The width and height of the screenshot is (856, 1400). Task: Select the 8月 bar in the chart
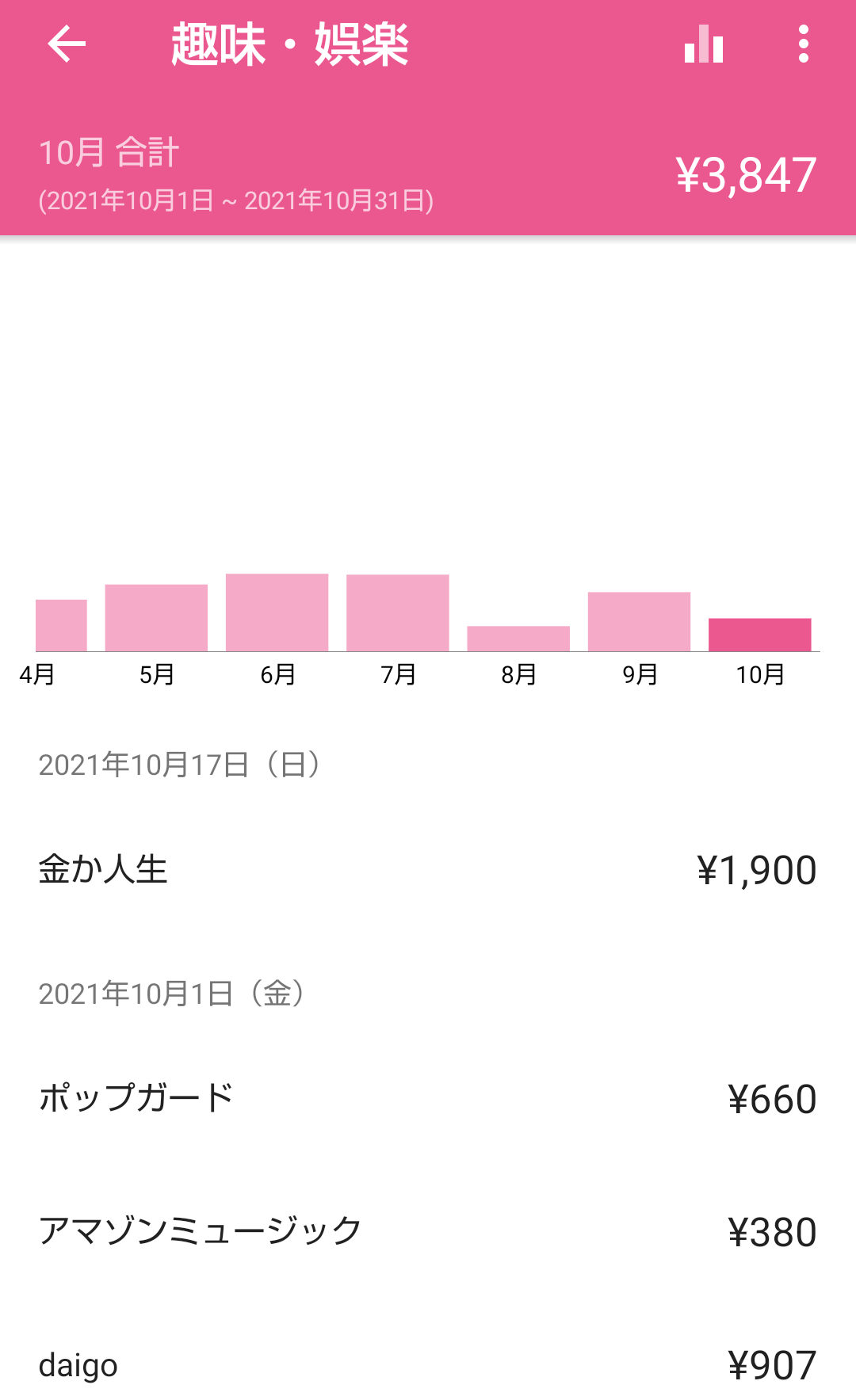[x=518, y=639]
